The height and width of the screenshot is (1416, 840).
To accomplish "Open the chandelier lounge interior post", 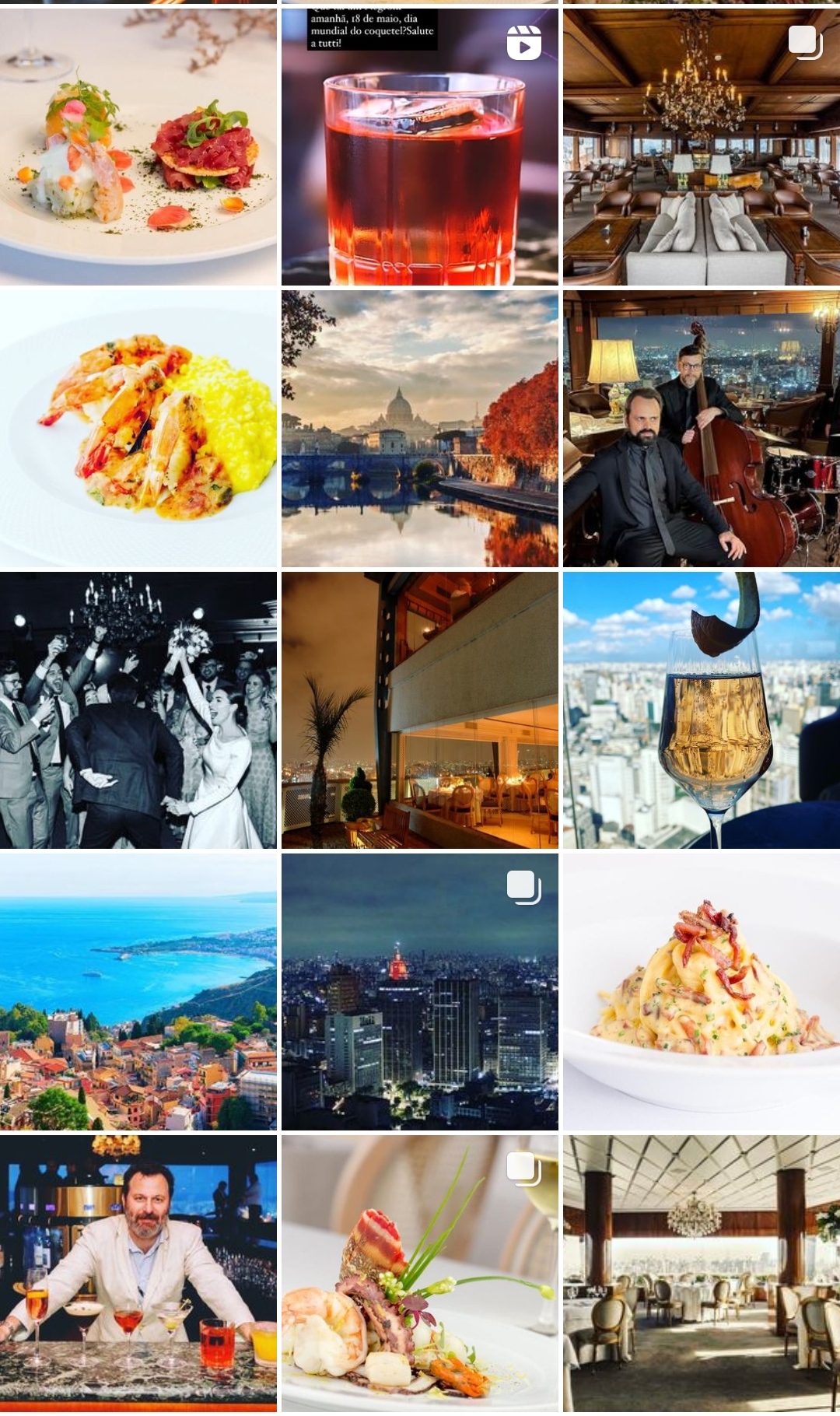I will pos(702,147).
